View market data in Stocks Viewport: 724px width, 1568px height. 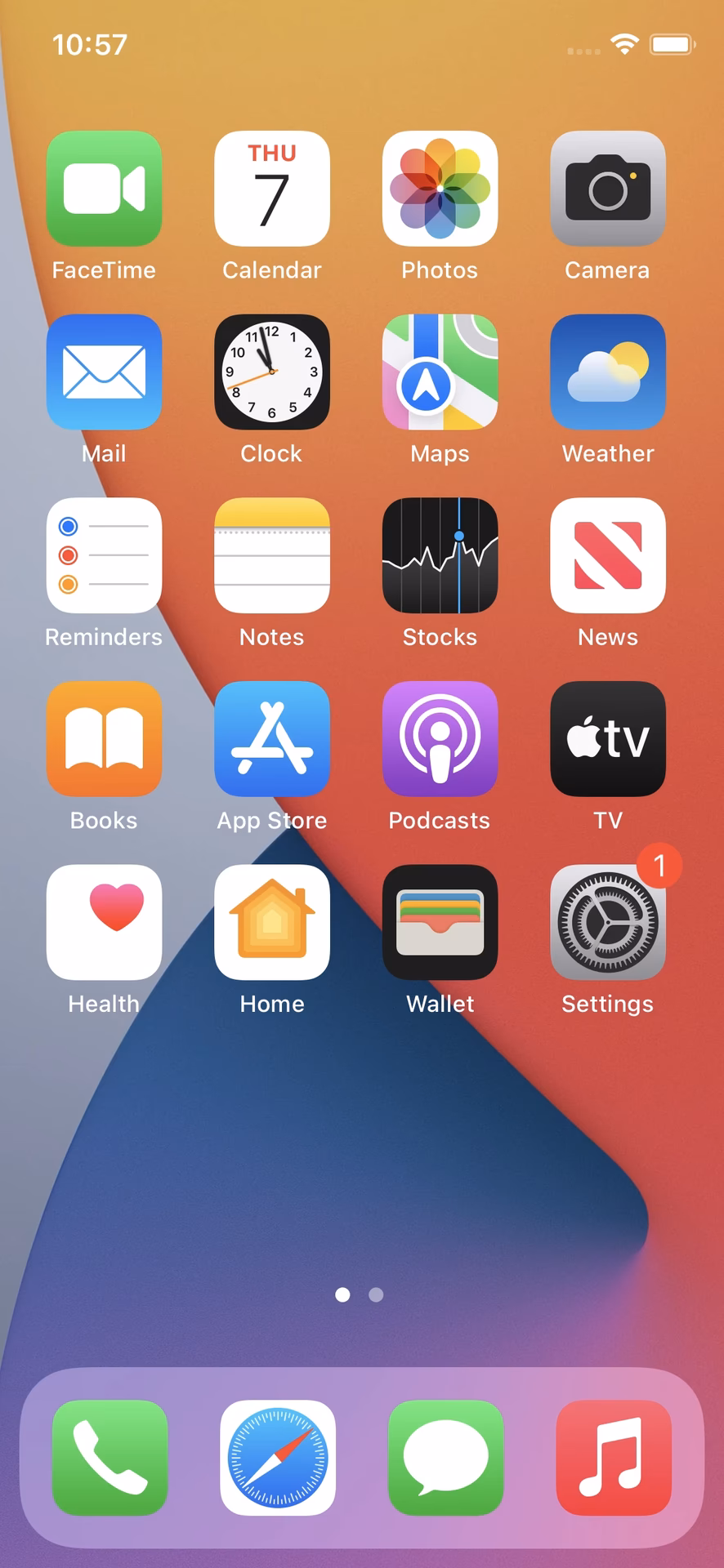point(440,555)
